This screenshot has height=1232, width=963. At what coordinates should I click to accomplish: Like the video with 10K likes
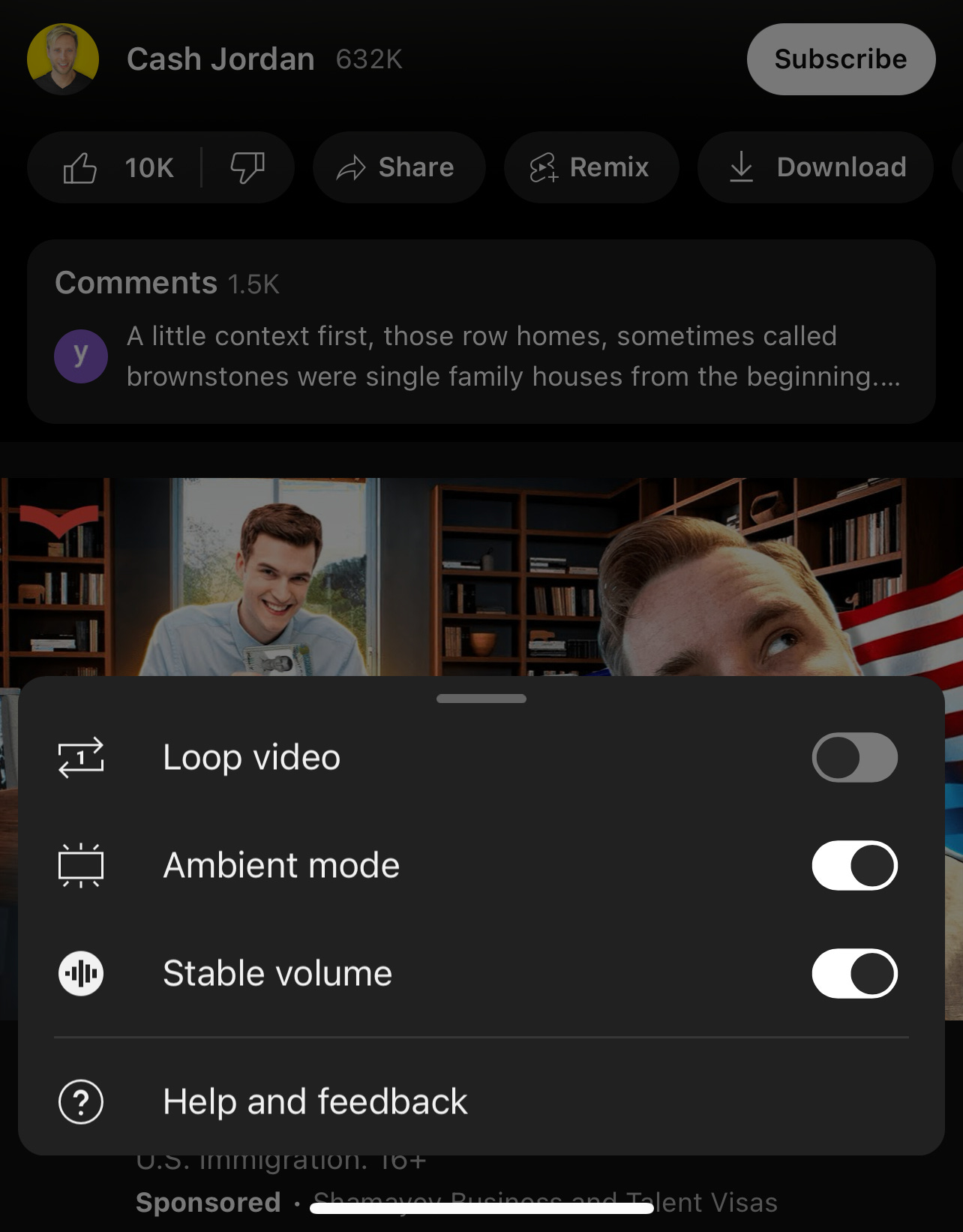click(x=116, y=167)
